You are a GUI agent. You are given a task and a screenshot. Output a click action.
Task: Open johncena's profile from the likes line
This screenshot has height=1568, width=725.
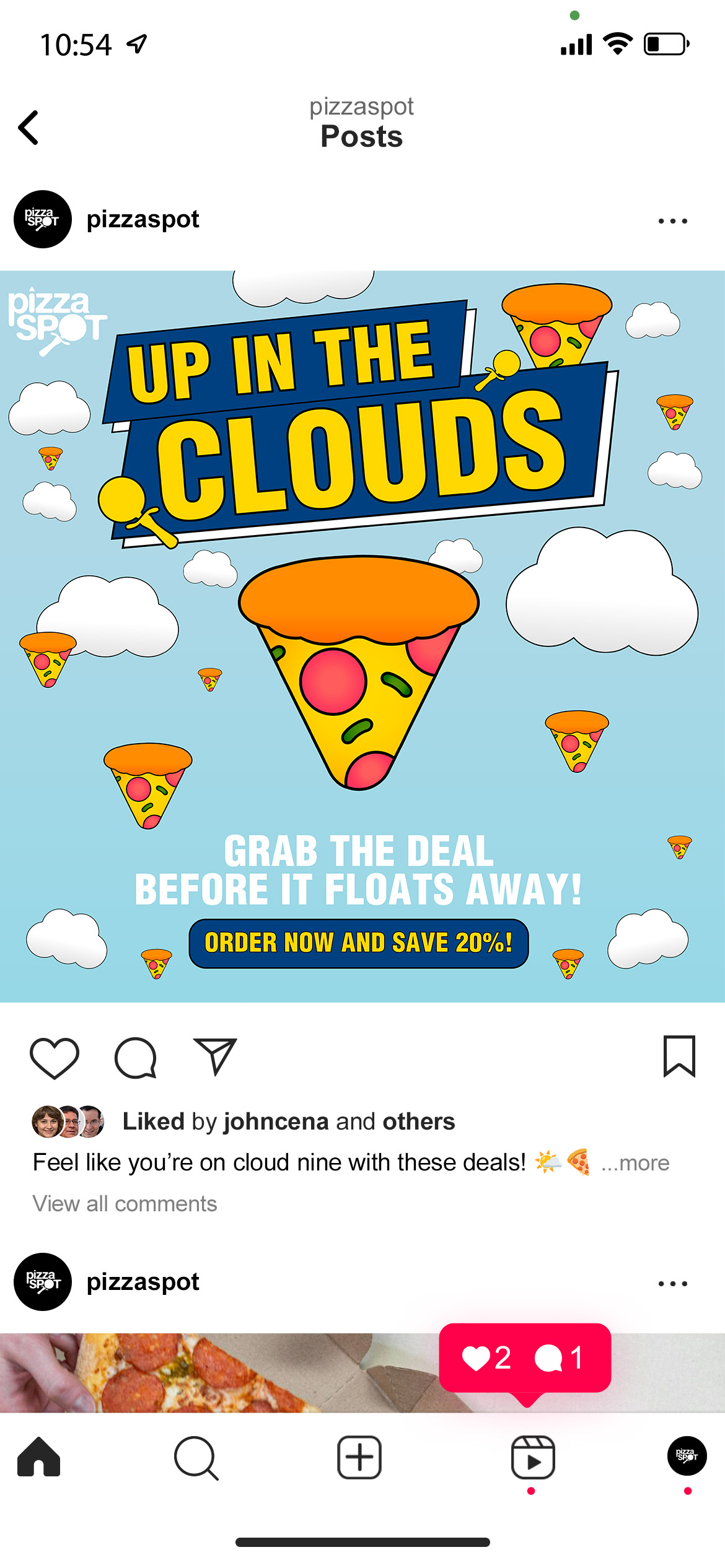276,1122
